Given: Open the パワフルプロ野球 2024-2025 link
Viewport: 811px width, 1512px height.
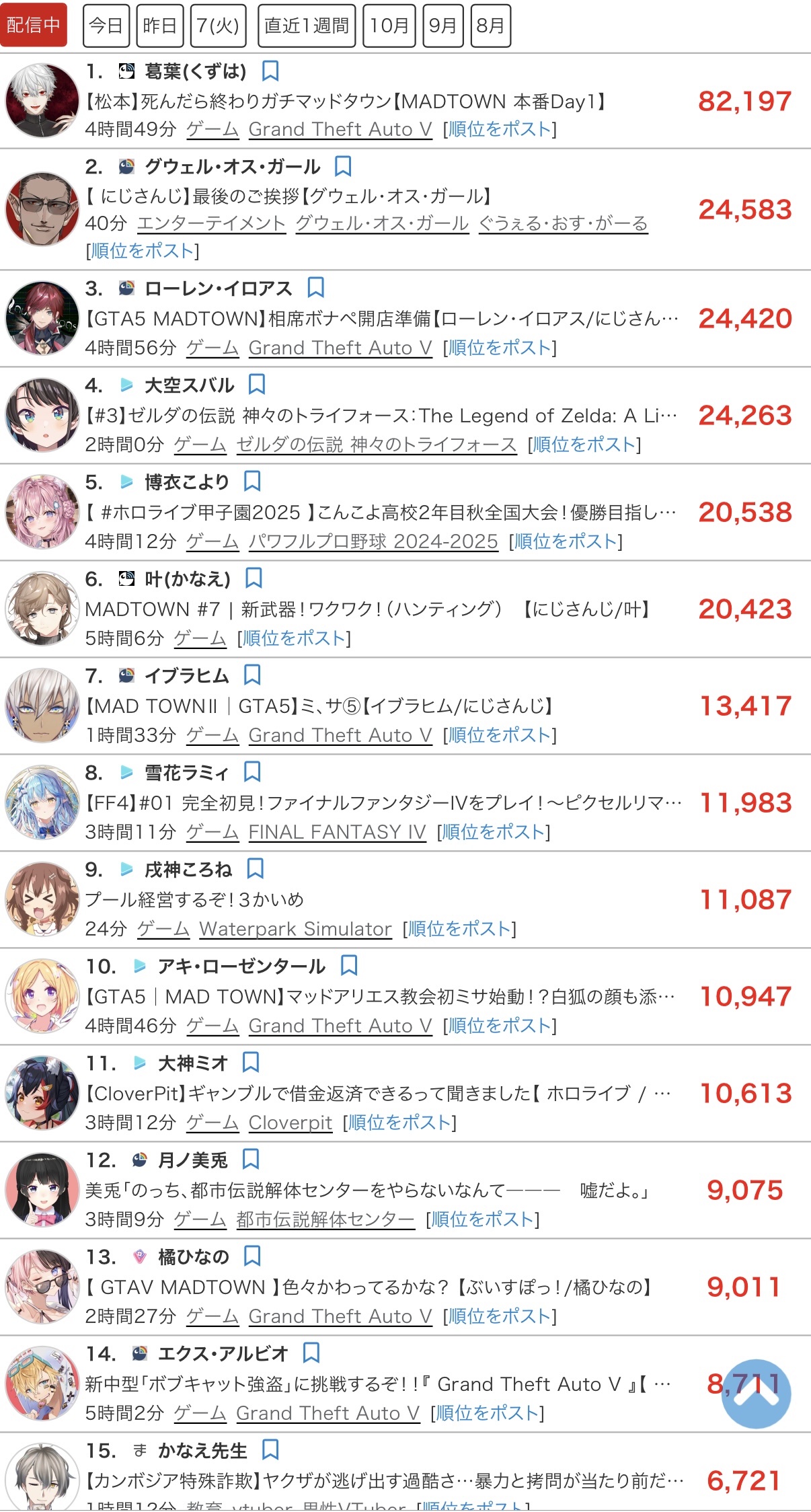Looking at the screenshot, I should tap(373, 541).
